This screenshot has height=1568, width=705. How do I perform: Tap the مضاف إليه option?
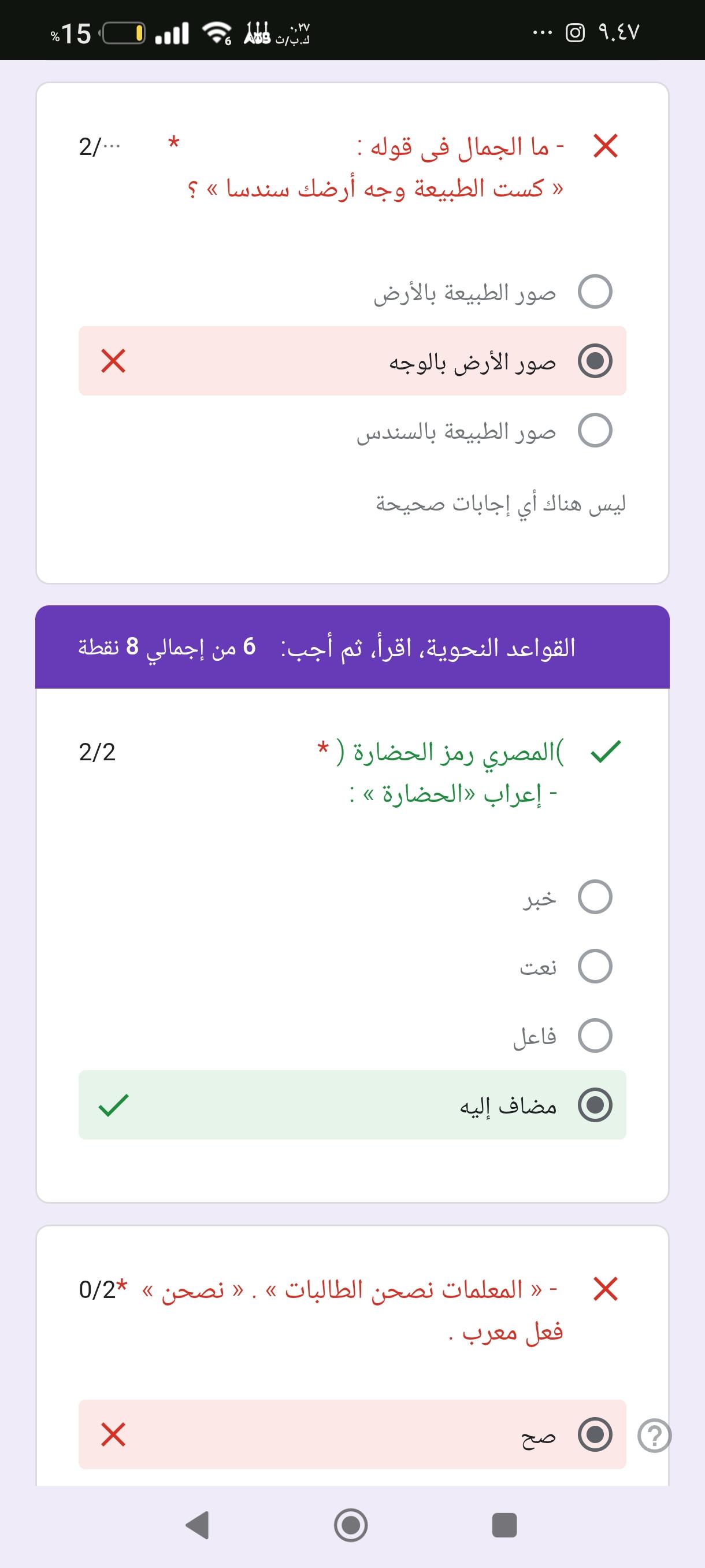[594, 1105]
